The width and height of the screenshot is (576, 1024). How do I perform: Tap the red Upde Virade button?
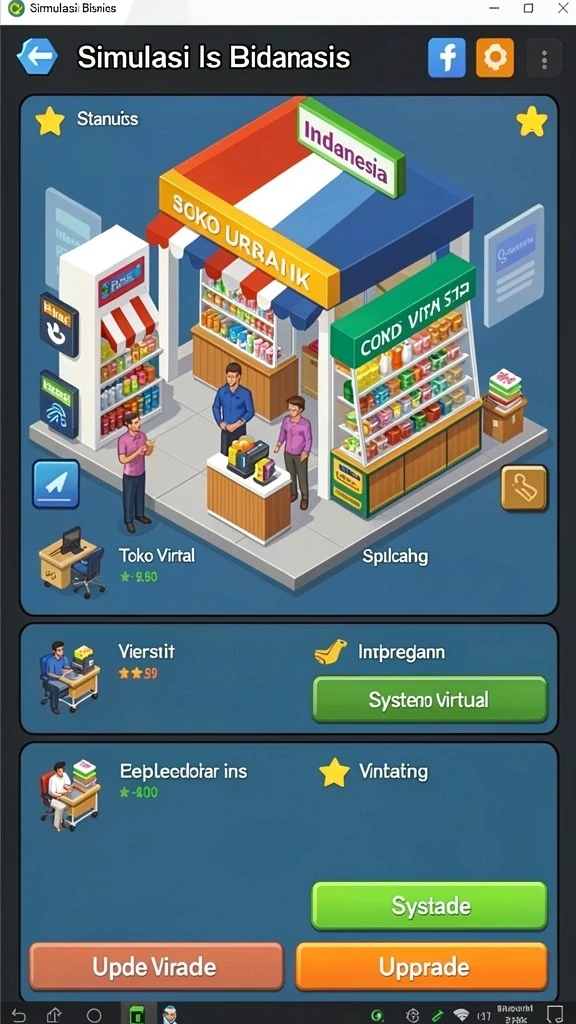pos(156,967)
